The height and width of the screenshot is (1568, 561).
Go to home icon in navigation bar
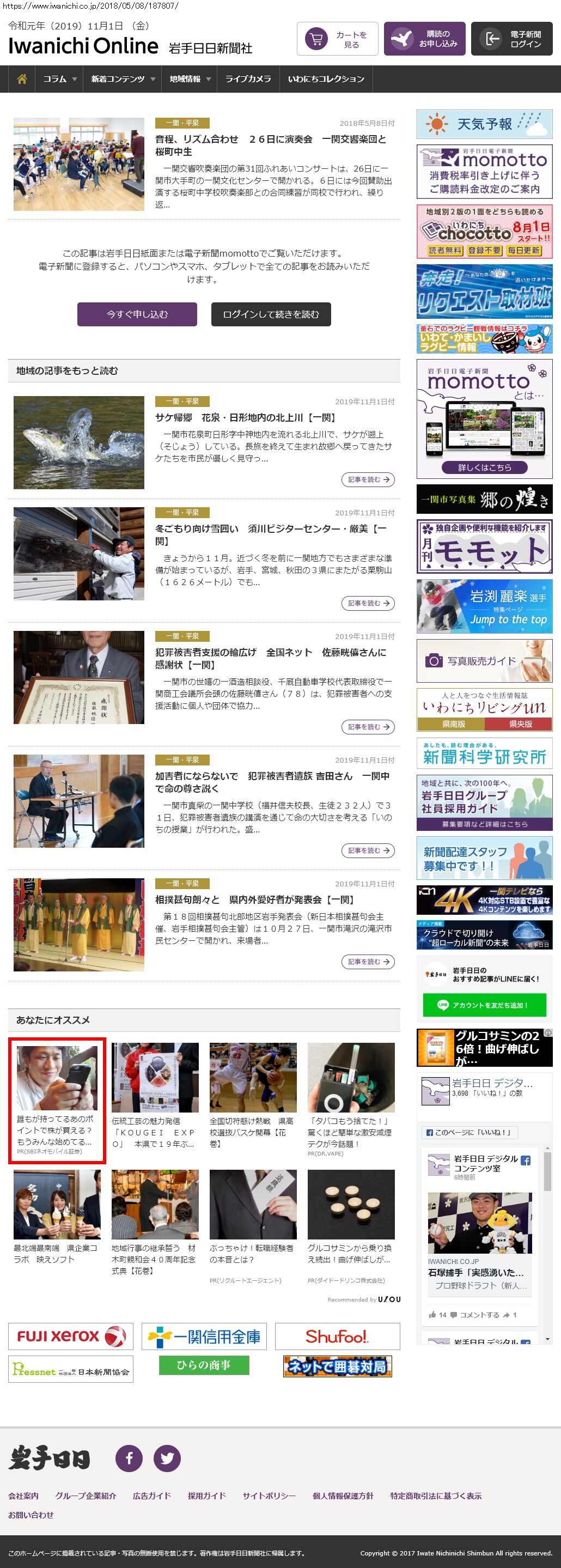22,79
